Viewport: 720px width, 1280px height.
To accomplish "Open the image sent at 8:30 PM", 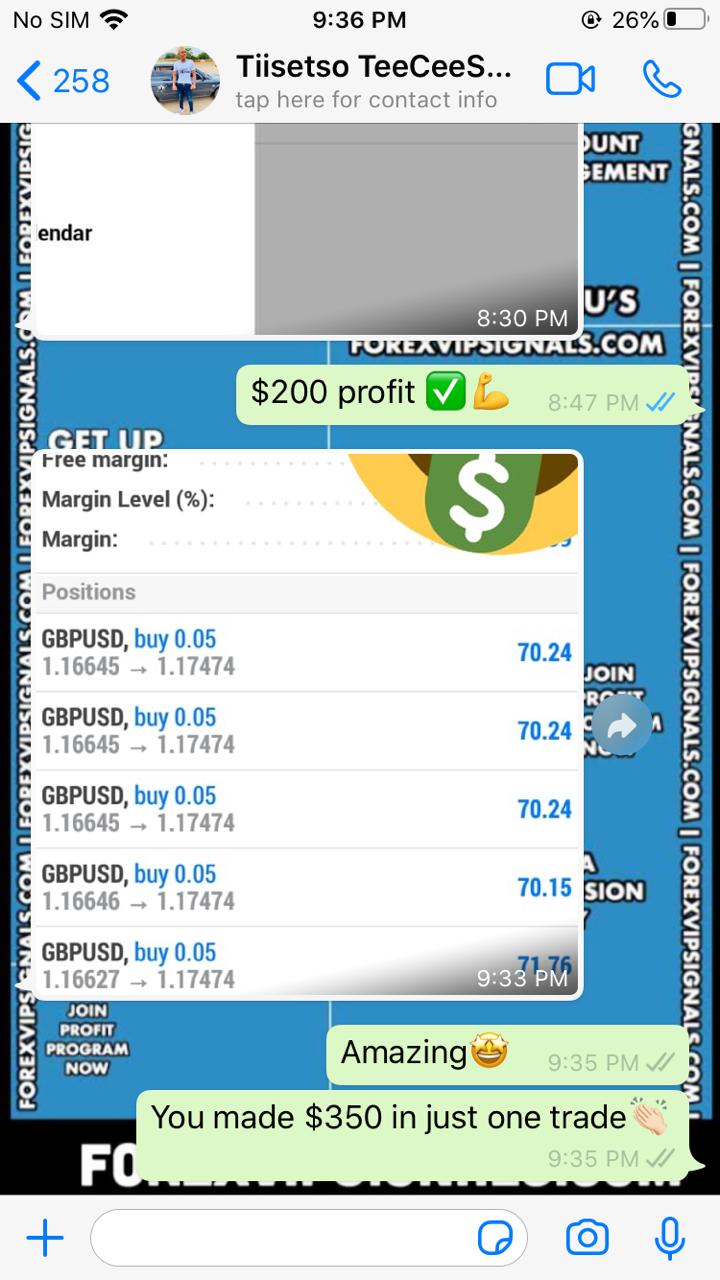I will tap(305, 230).
